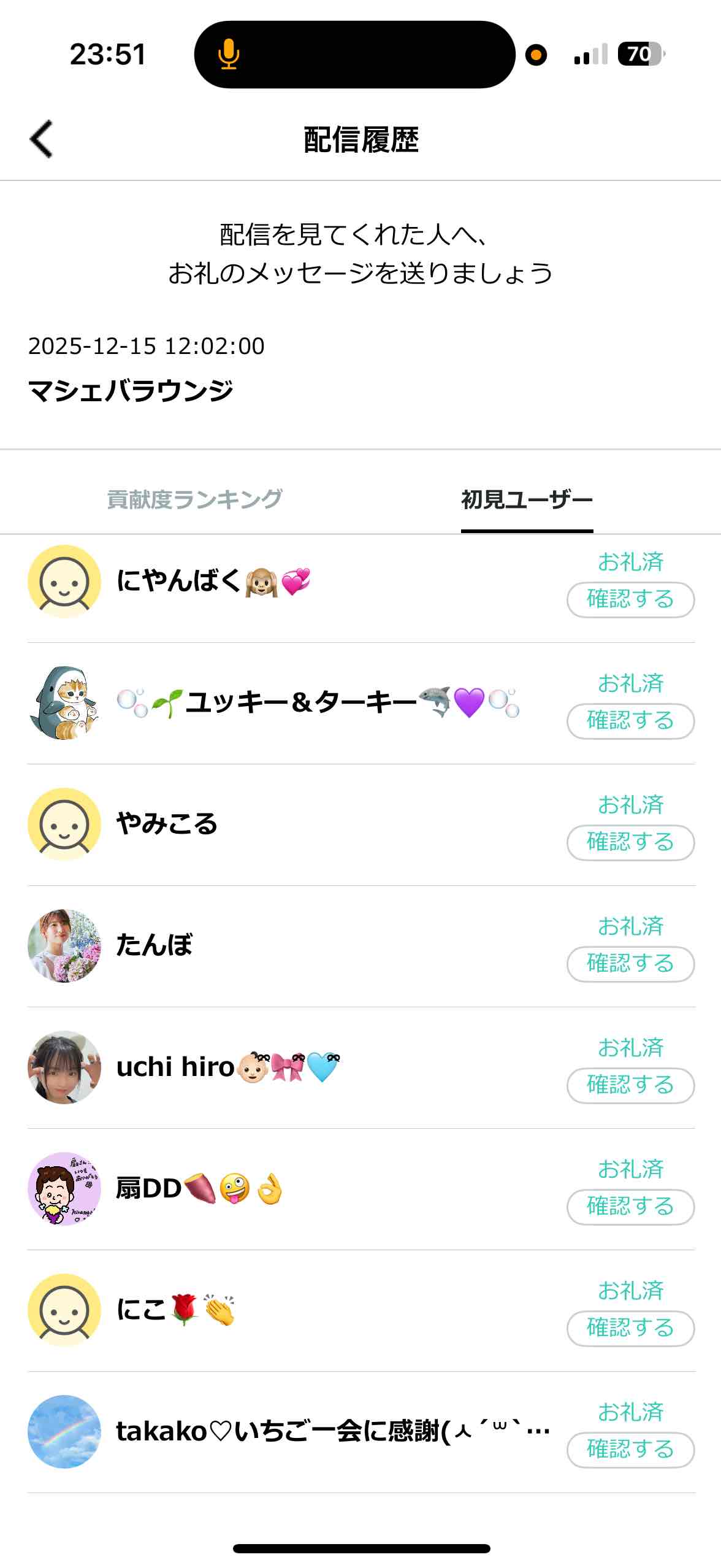Tap 確認する for ユッキー&ターキー
Image resolution: width=721 pixels, height=1568 pixels.
pos(630,721)
